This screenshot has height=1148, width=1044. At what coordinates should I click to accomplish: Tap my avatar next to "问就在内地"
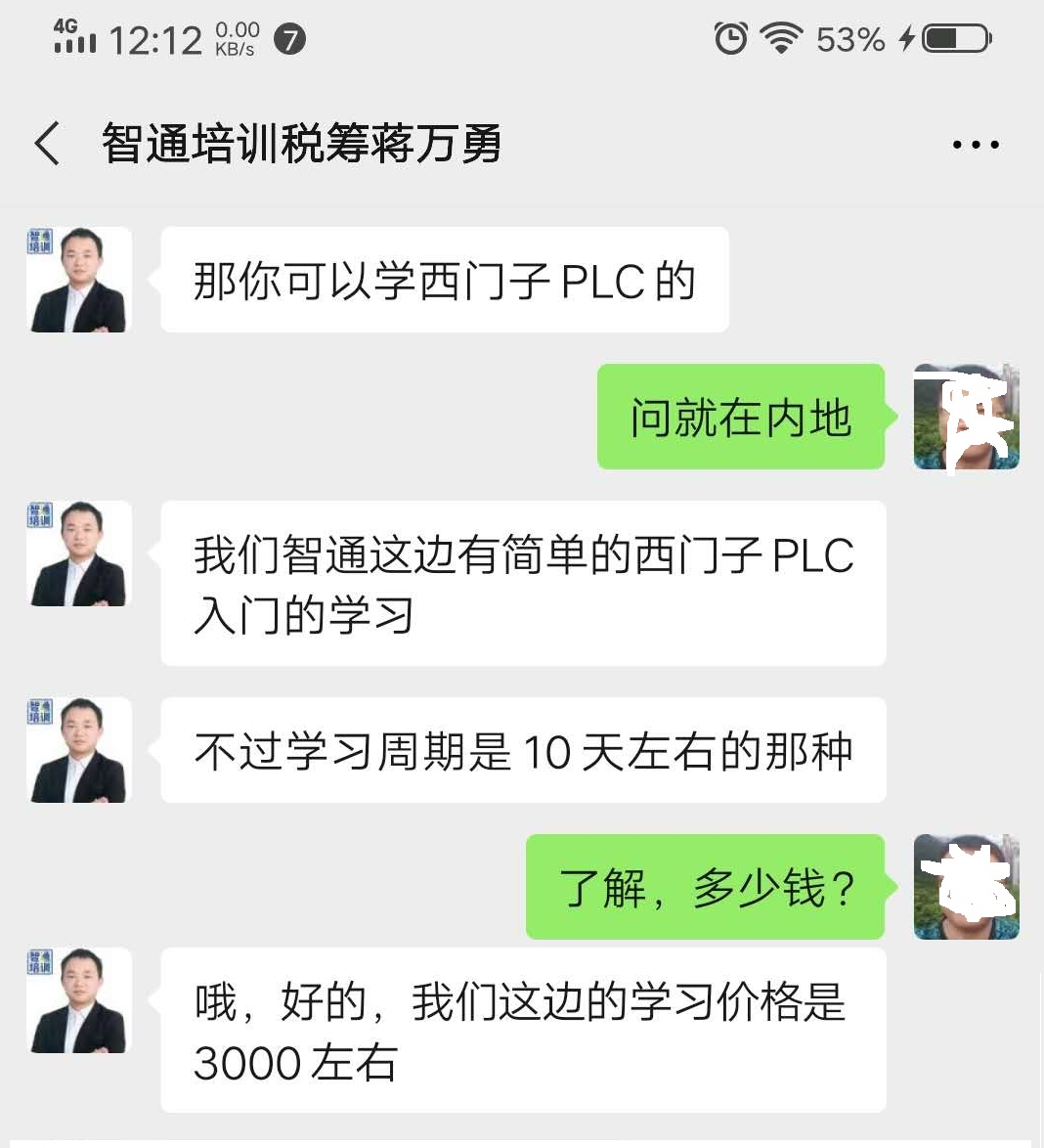966,418
